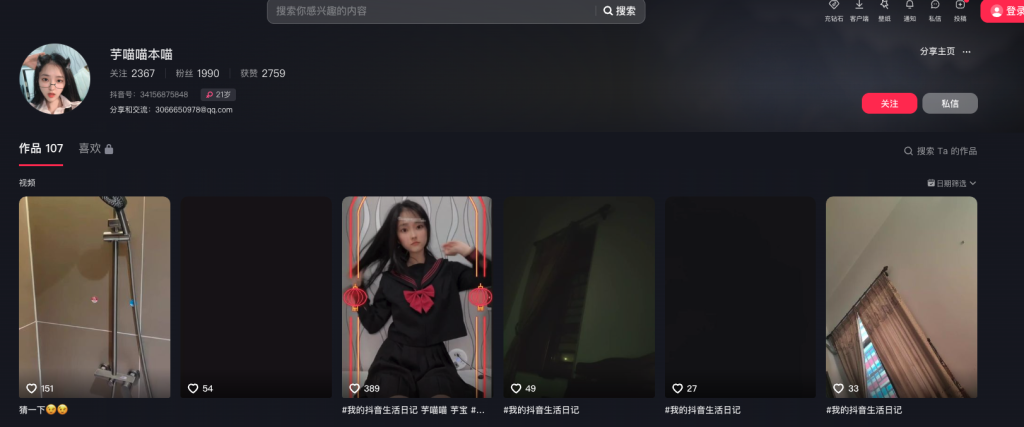Open 客户端 download client
Image resolution: width=1024 pixels, height=427 pixels.
click(x=858, y=10)
